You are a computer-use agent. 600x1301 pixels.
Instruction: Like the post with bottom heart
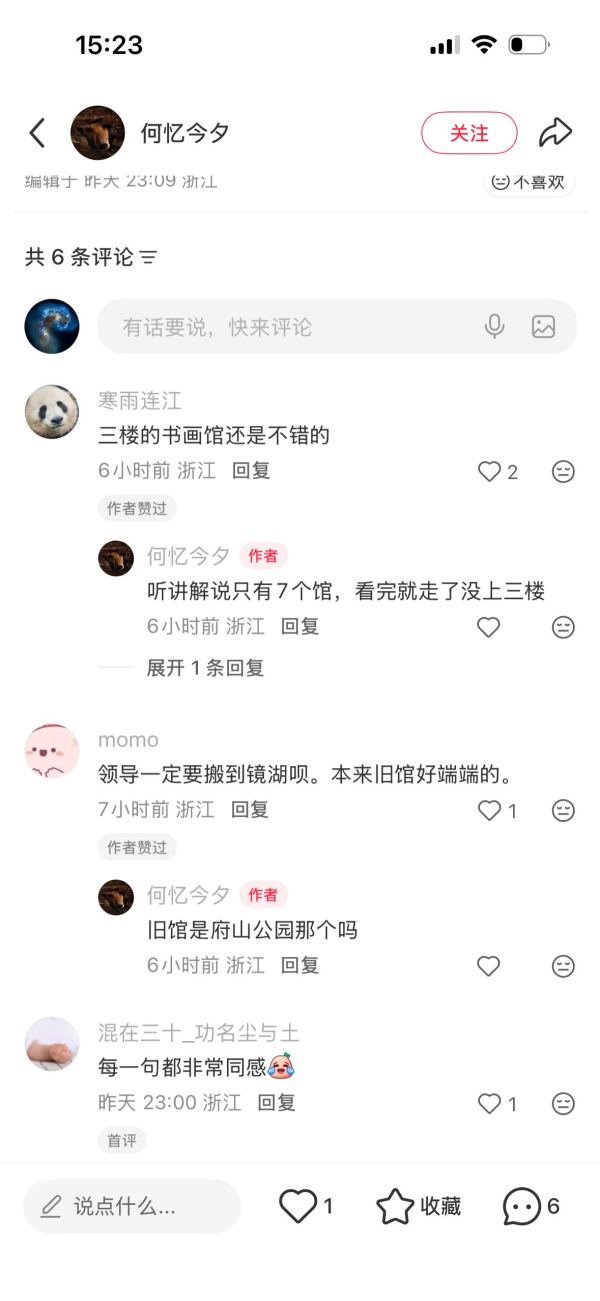tap(298, 1206)
